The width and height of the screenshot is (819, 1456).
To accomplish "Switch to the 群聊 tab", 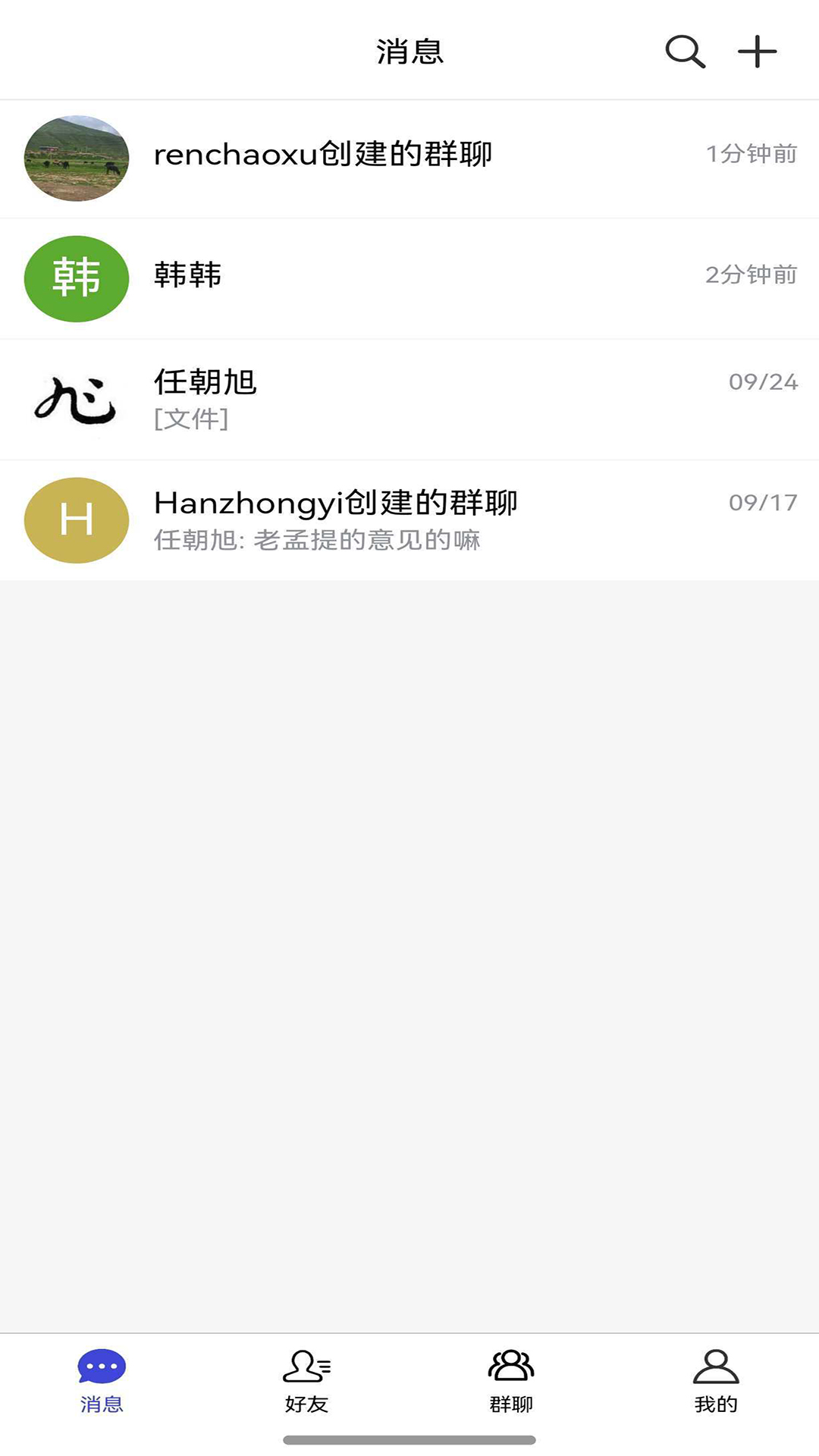I will point(511,1381).
